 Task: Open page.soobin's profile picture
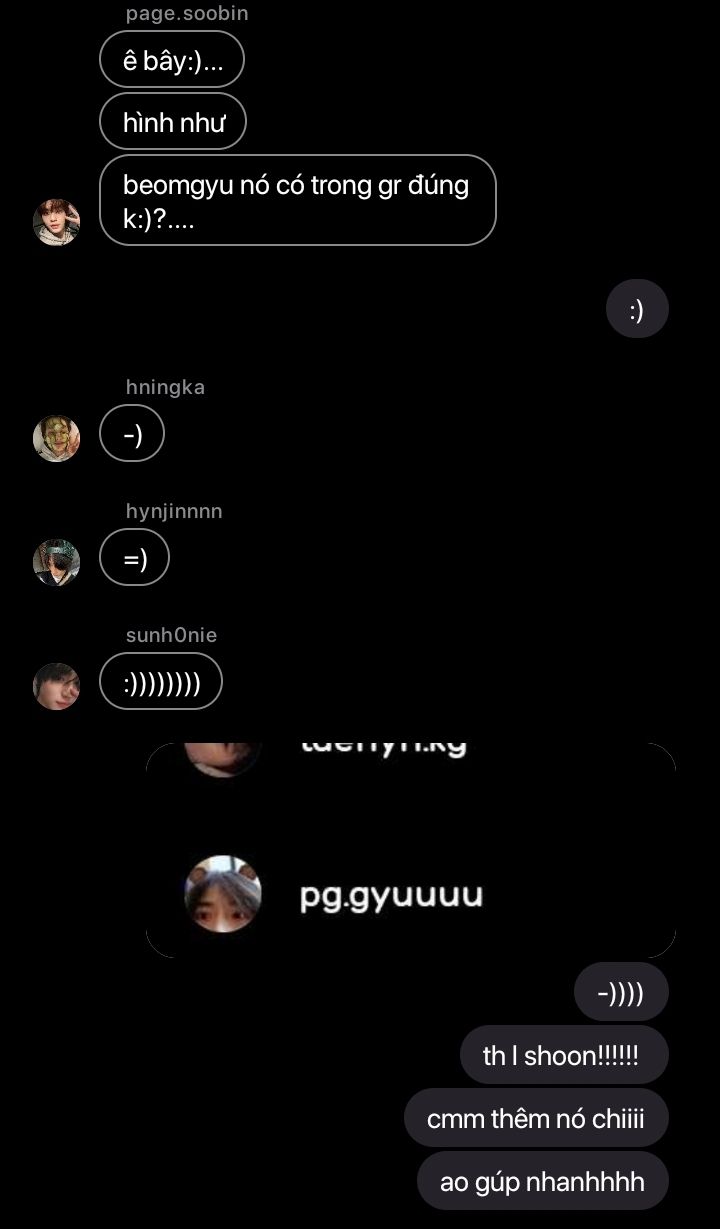pyautogui.click(x=56, y=222)
